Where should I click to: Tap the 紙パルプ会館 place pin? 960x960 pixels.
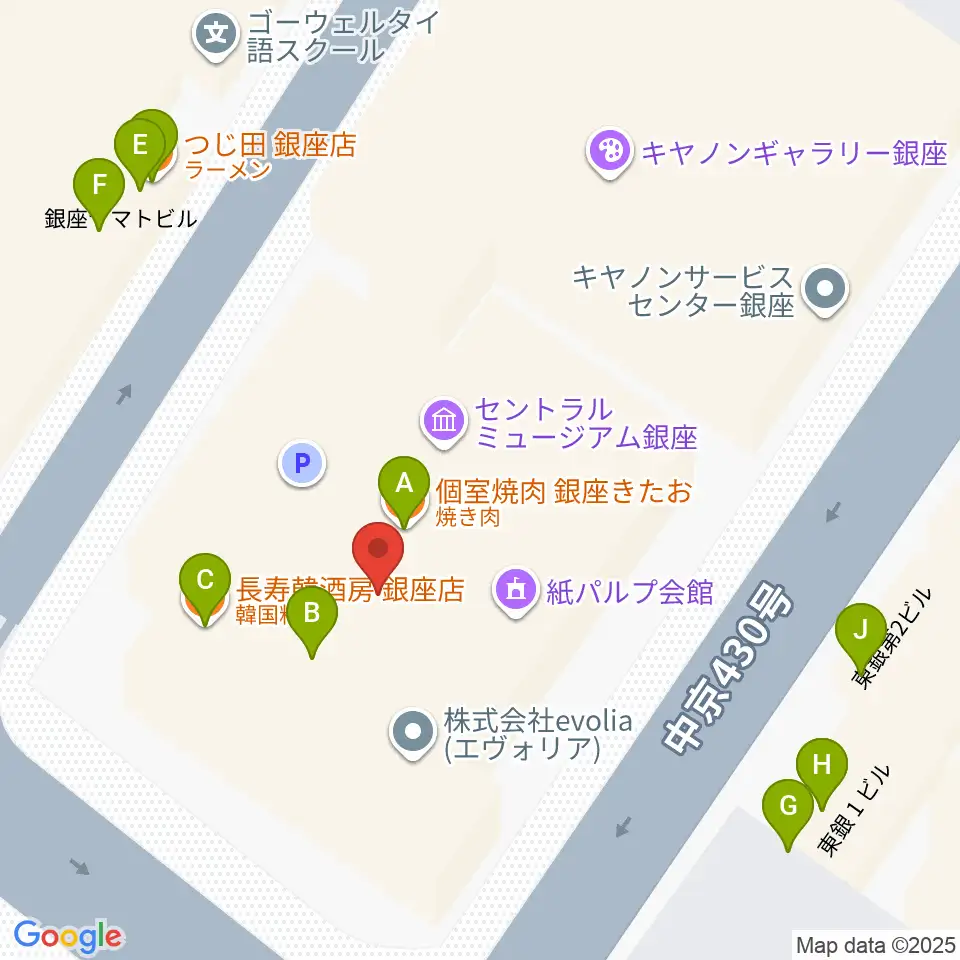516,592
